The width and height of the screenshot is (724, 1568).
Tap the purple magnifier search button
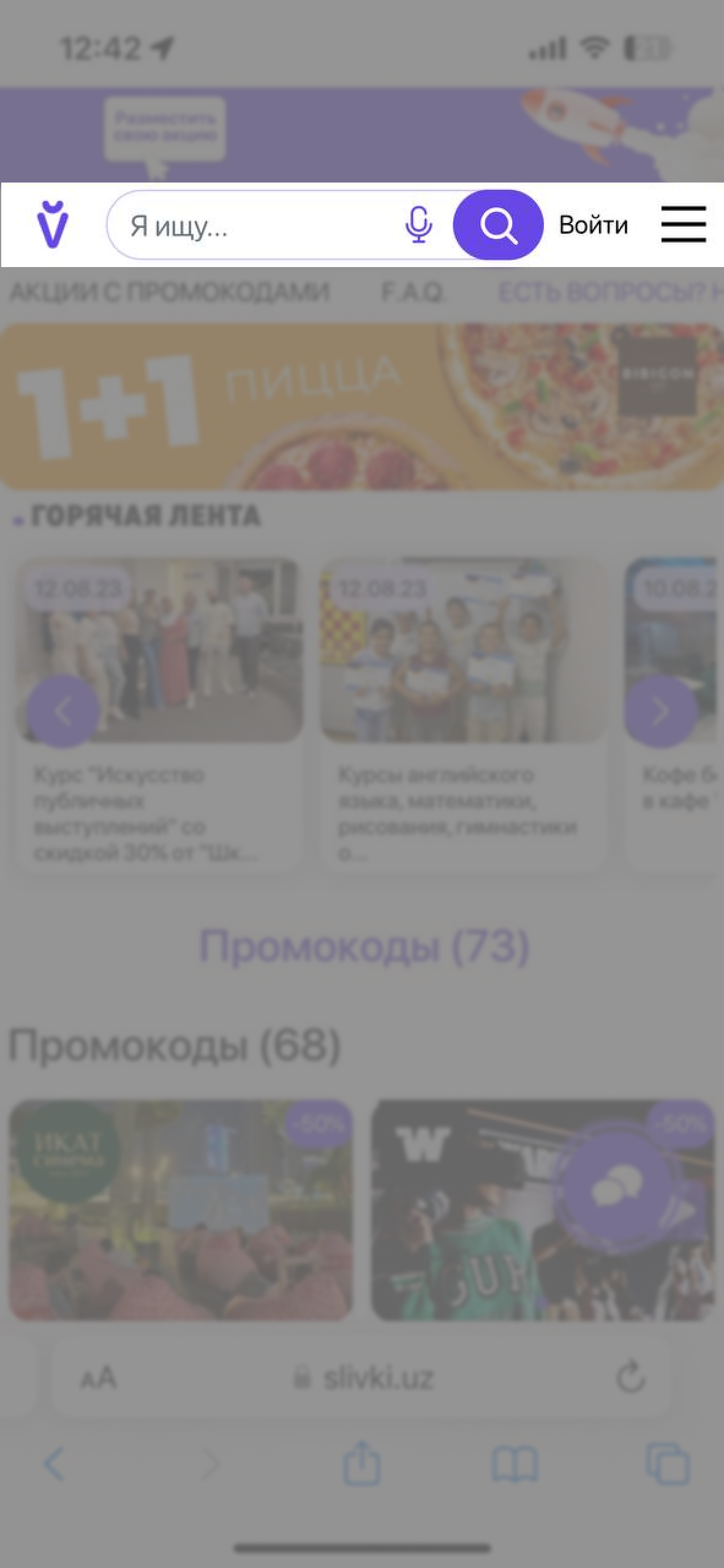click(x=498, y=225)
